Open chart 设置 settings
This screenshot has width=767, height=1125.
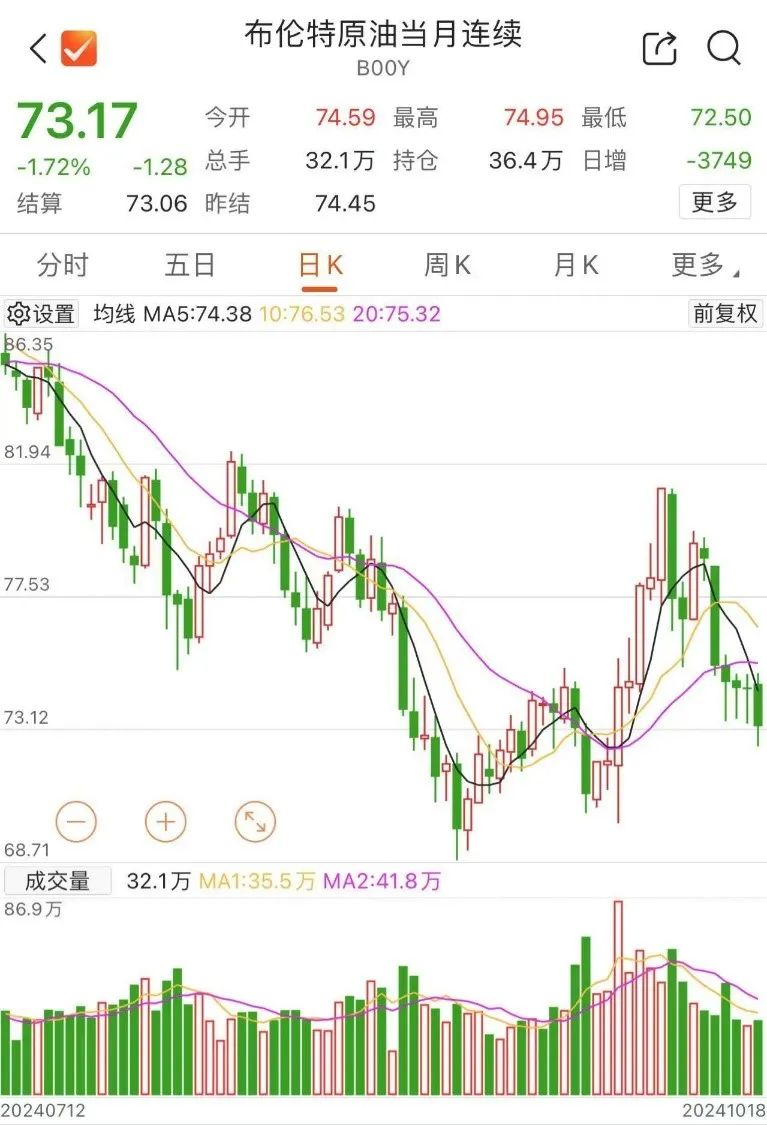[42, 314]
